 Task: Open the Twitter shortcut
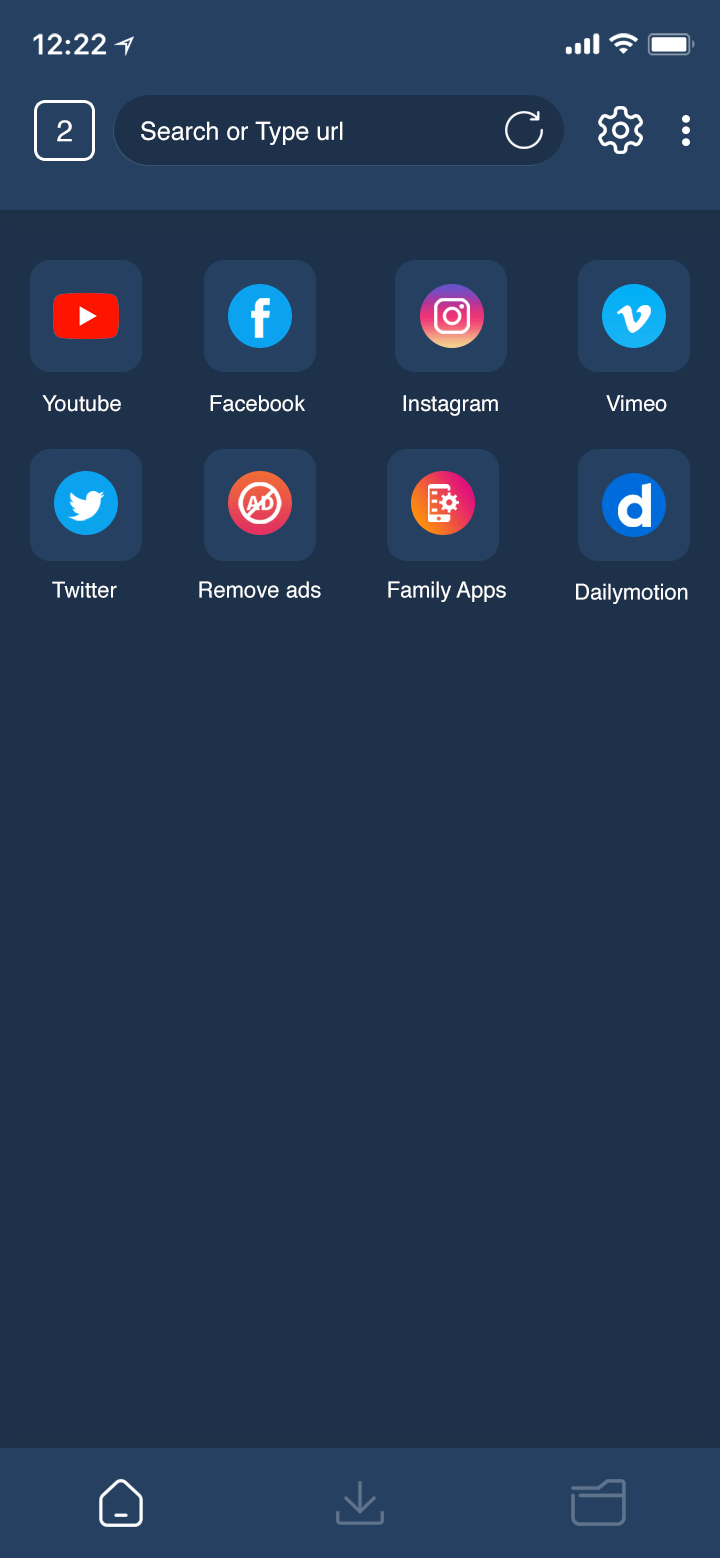click(x=86, y=504)
